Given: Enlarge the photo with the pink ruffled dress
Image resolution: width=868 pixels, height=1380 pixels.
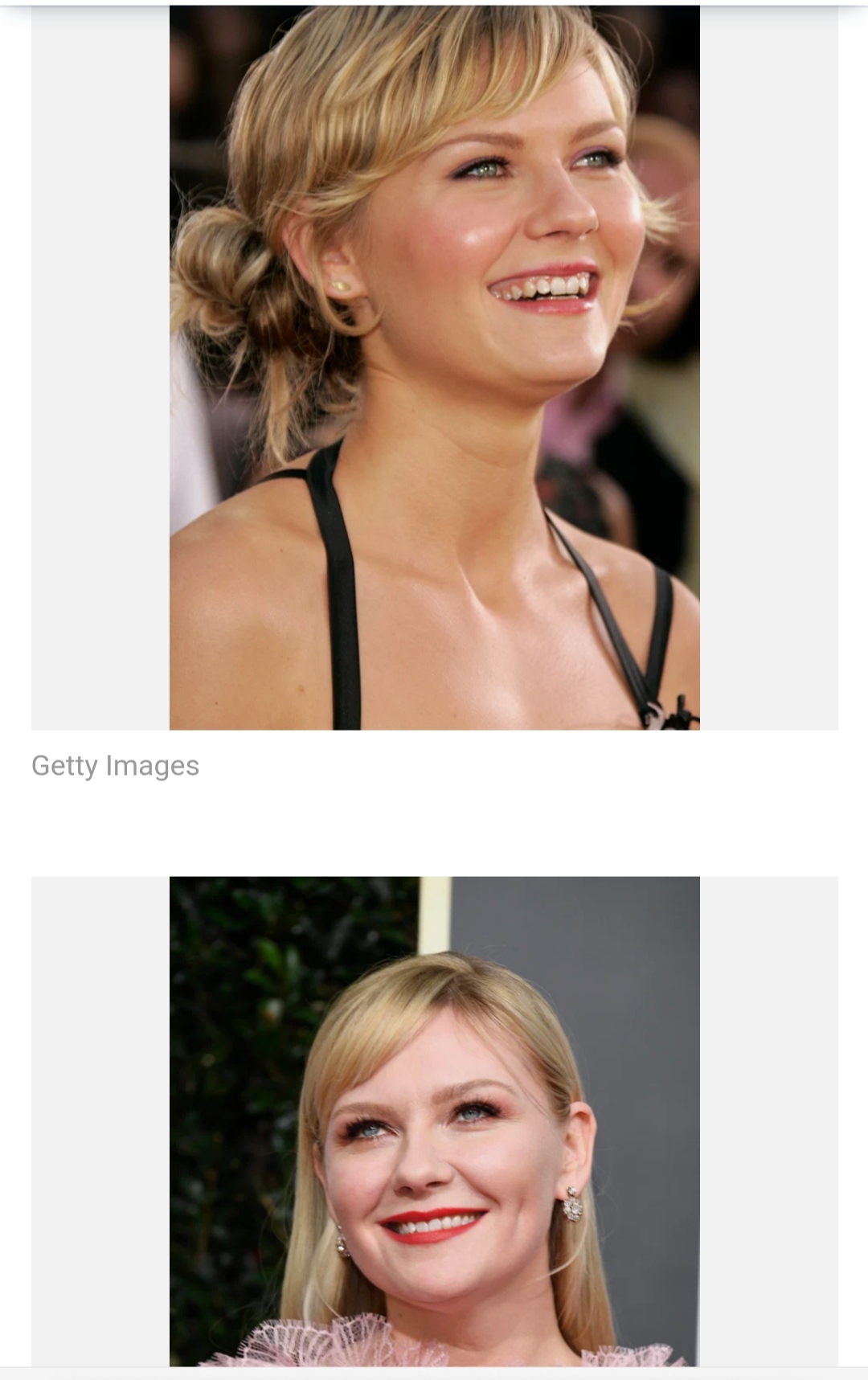Looking at the screenshot, I should click(x=434, y=1120).
